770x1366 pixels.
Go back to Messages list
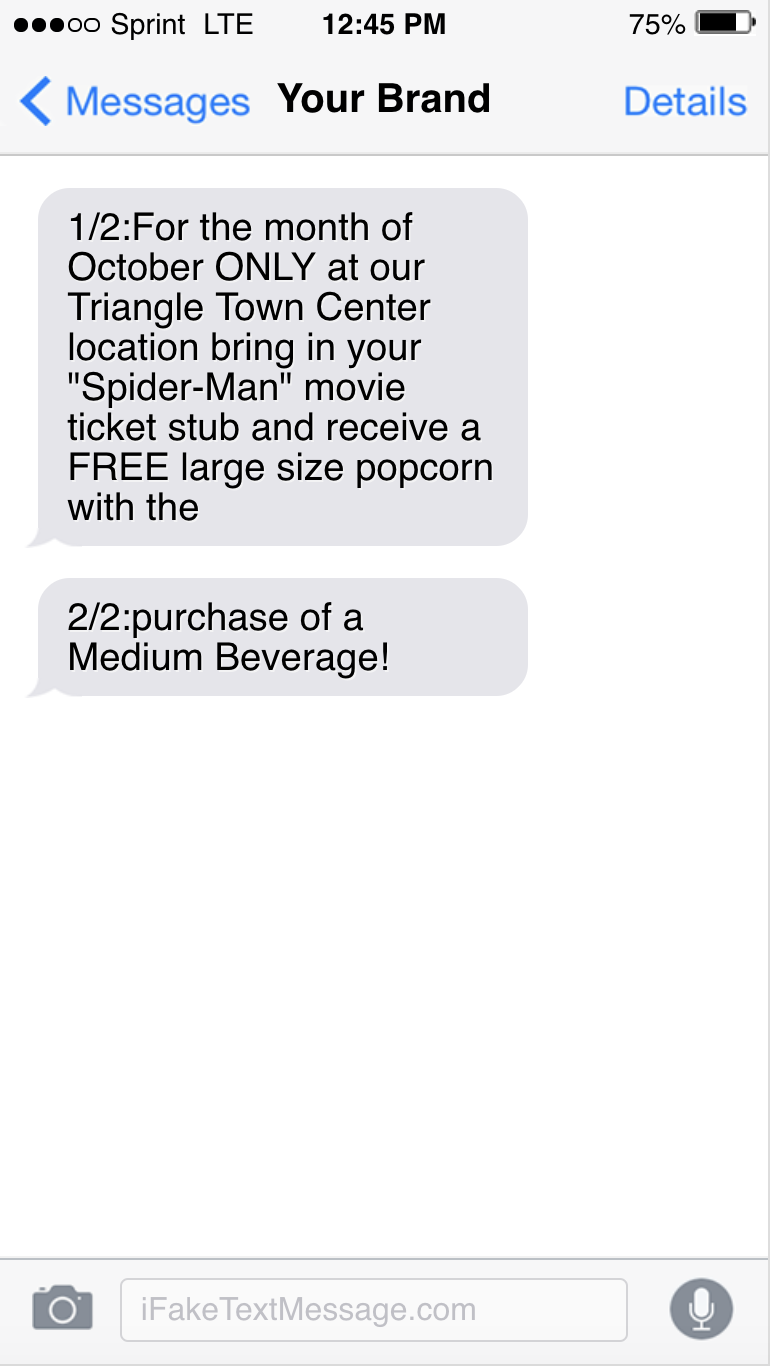(x=134, y=101)
